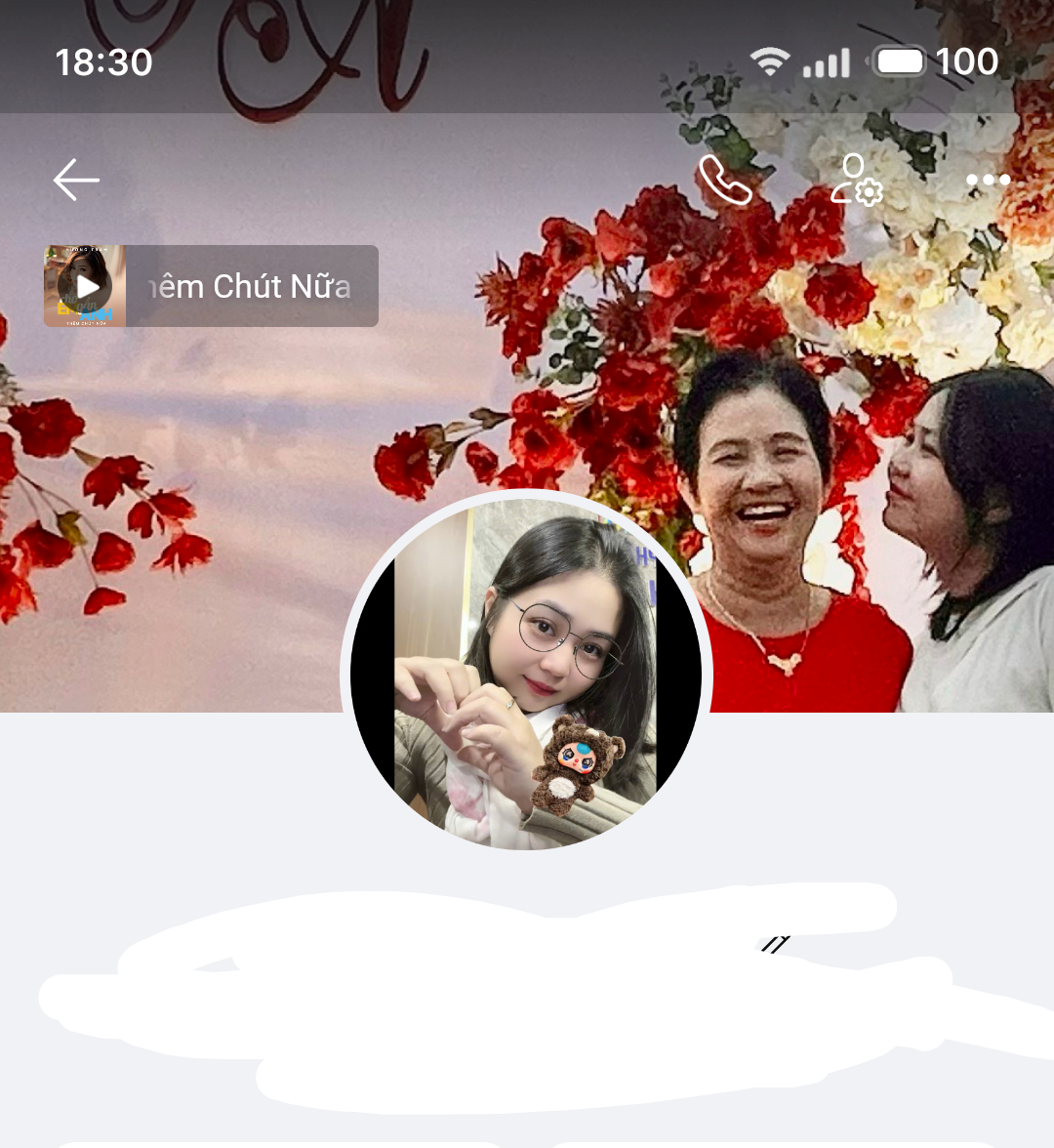Open the cover photo

[x=244, y=488]
